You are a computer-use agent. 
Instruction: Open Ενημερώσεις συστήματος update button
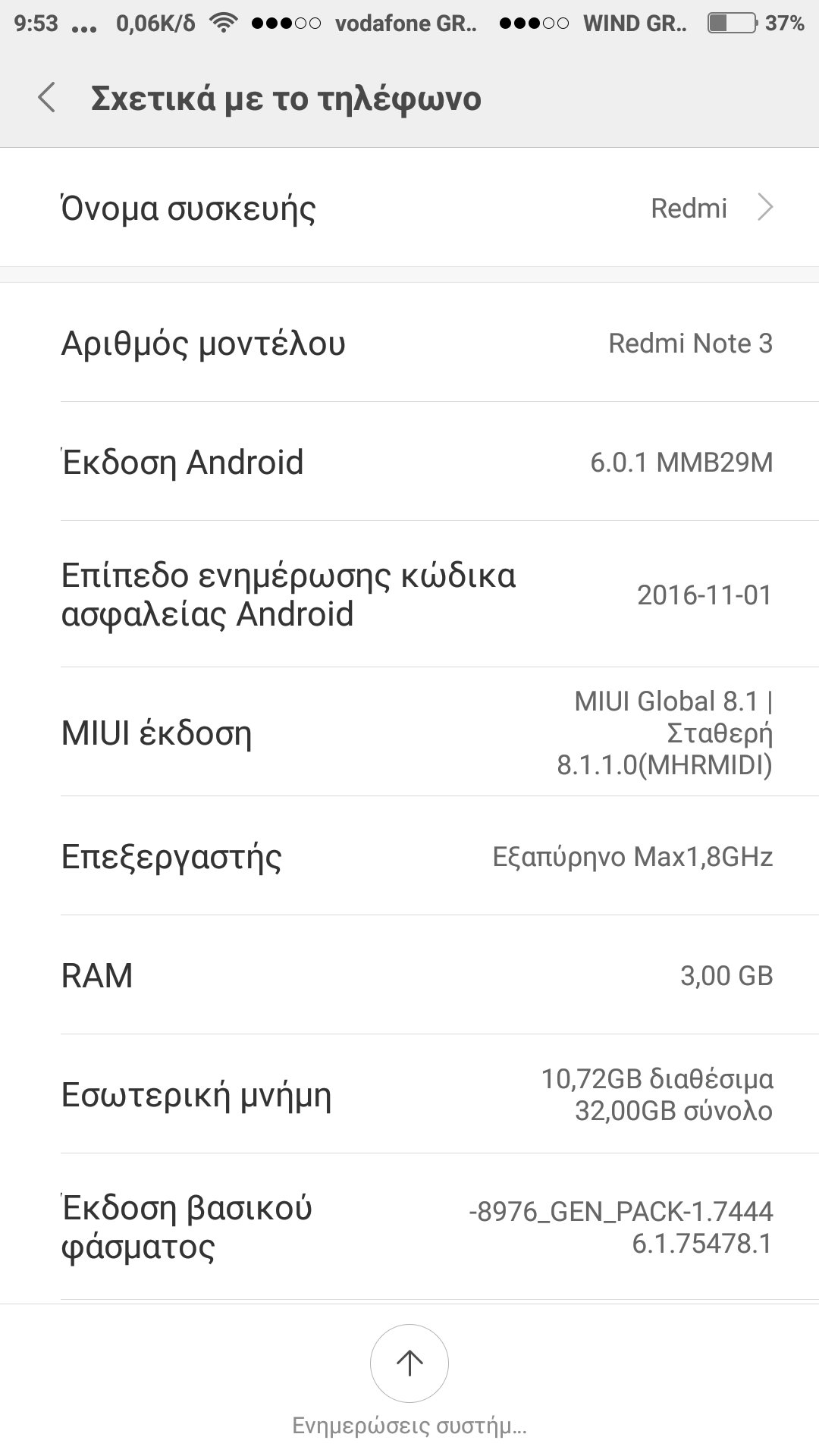click(409, 1364)
